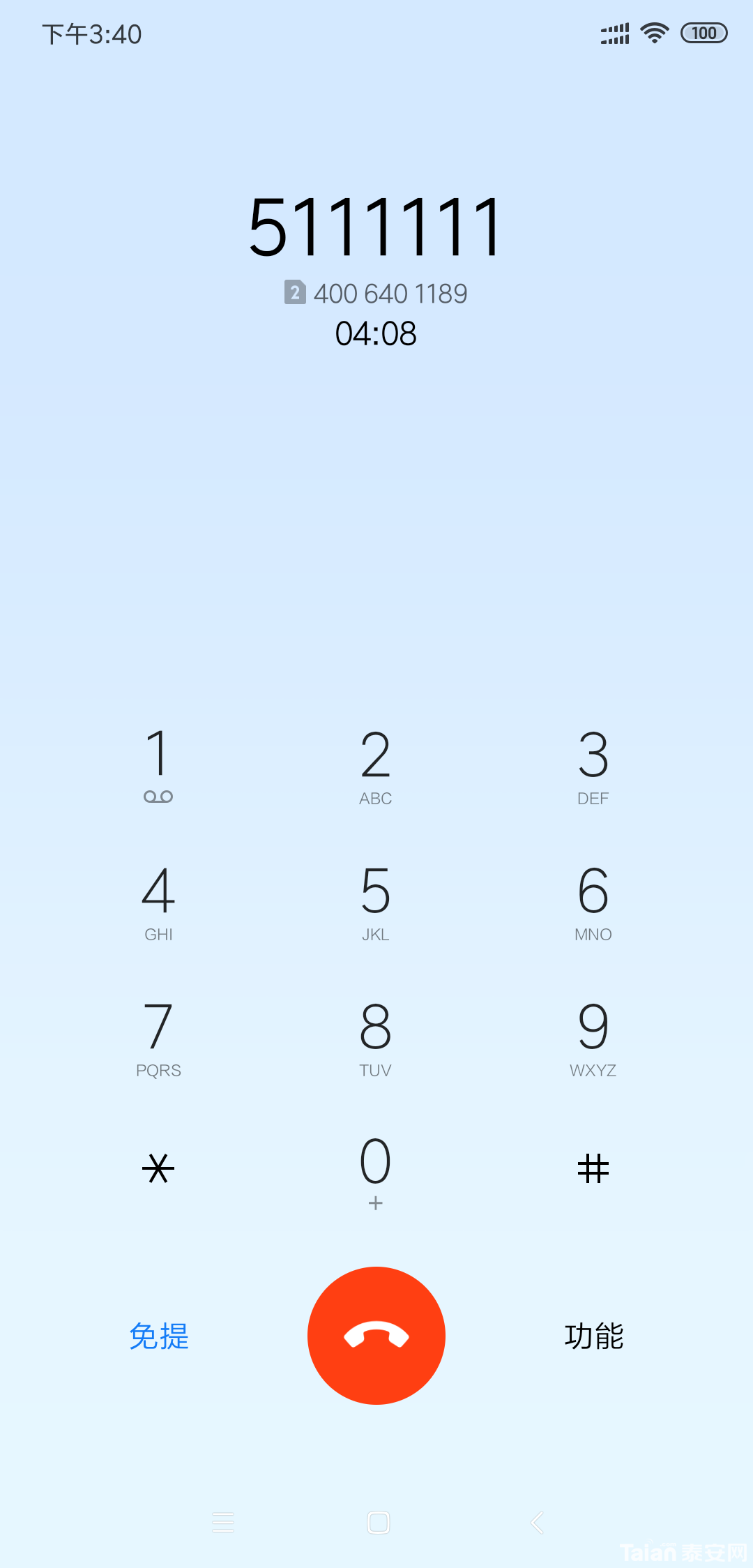Tap the 7 PQRS key
753x1568 pixels.
pos(158,1037)
